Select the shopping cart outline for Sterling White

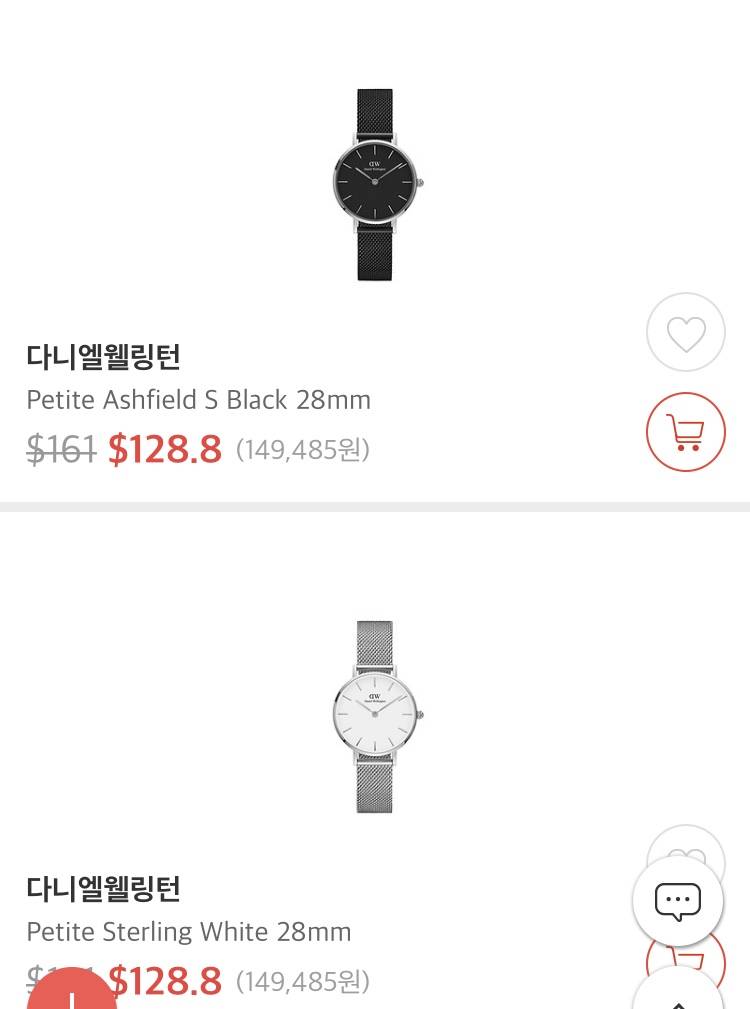point(686,962)
